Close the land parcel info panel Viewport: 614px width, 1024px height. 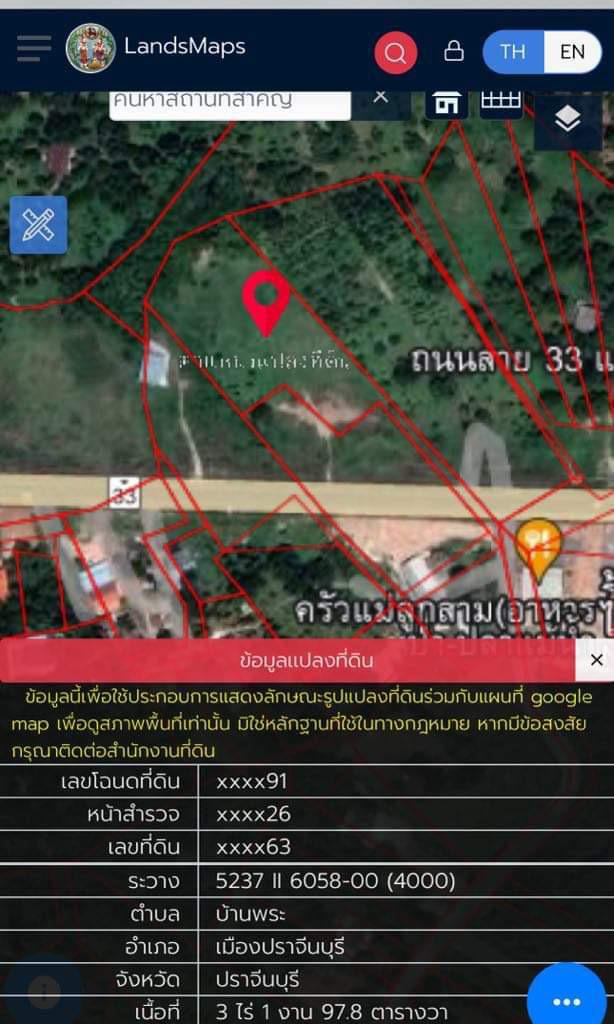coord(596,660)
